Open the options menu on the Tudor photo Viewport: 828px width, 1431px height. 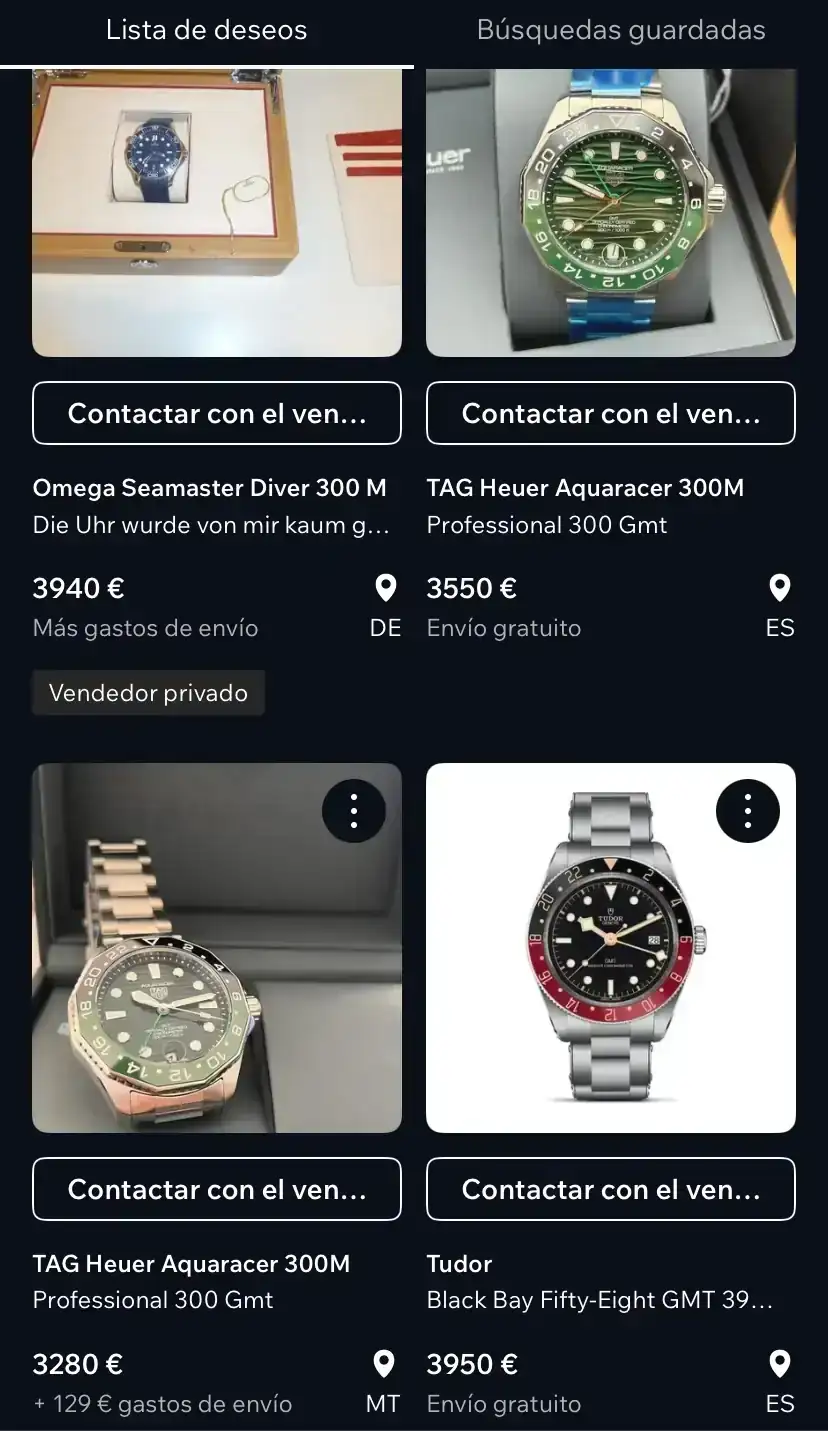click(x=748, y=812)
